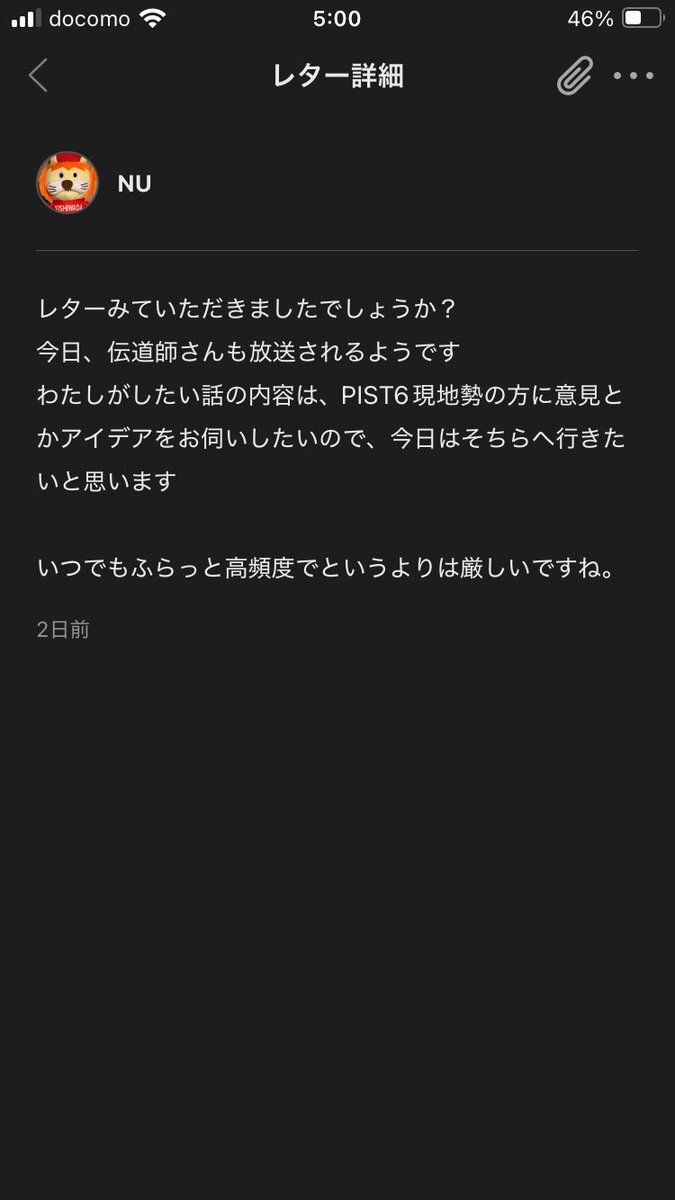Go back from letter details
The width and height of the screenshot is (675, 1200).
38,76
